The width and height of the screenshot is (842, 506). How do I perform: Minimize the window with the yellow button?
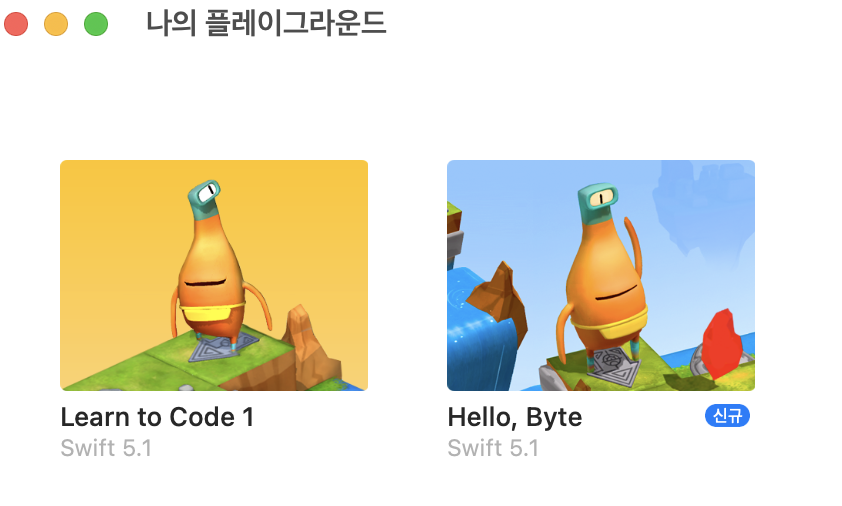tap(56, 24)
